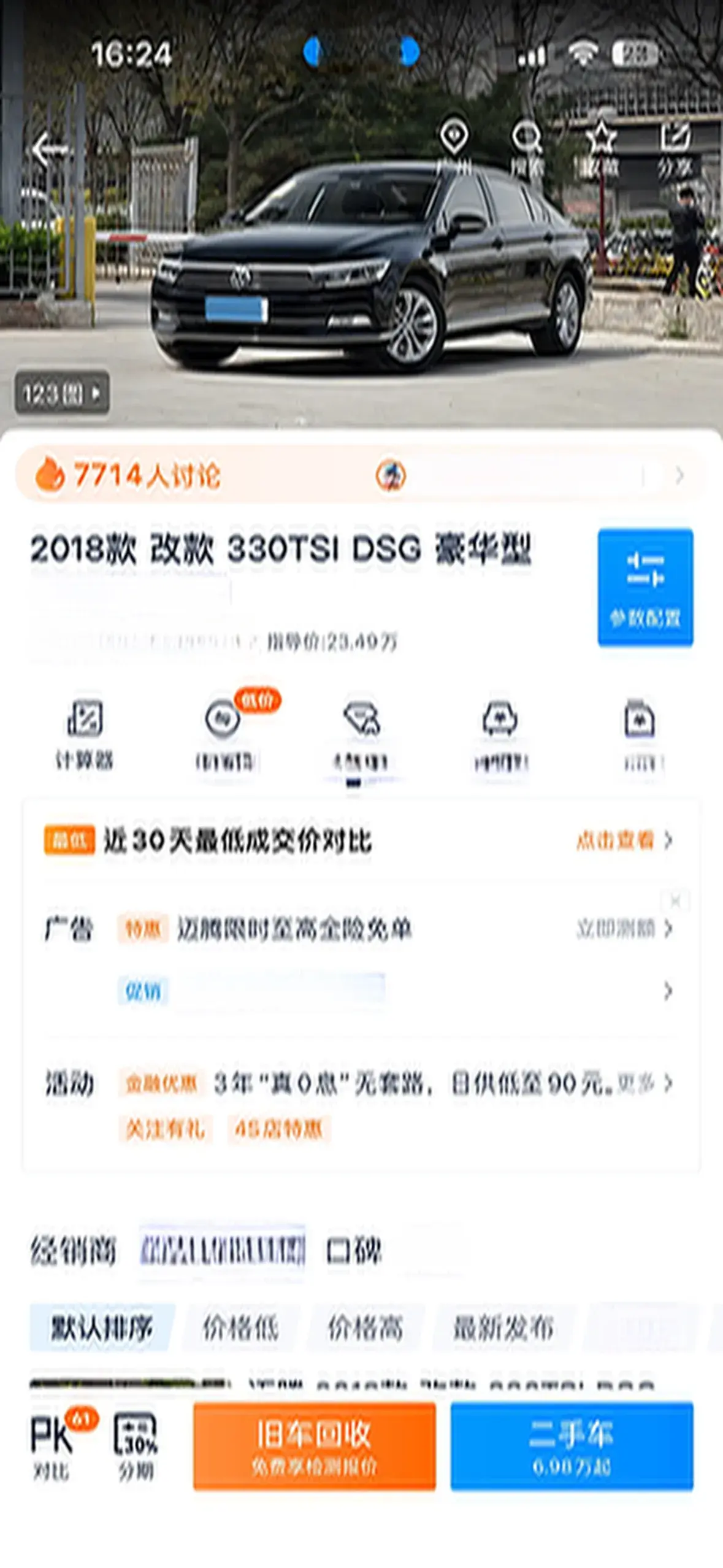
Task: Open the 计算器 calculator
Action: pyautogui.click(x=85, y=734)
